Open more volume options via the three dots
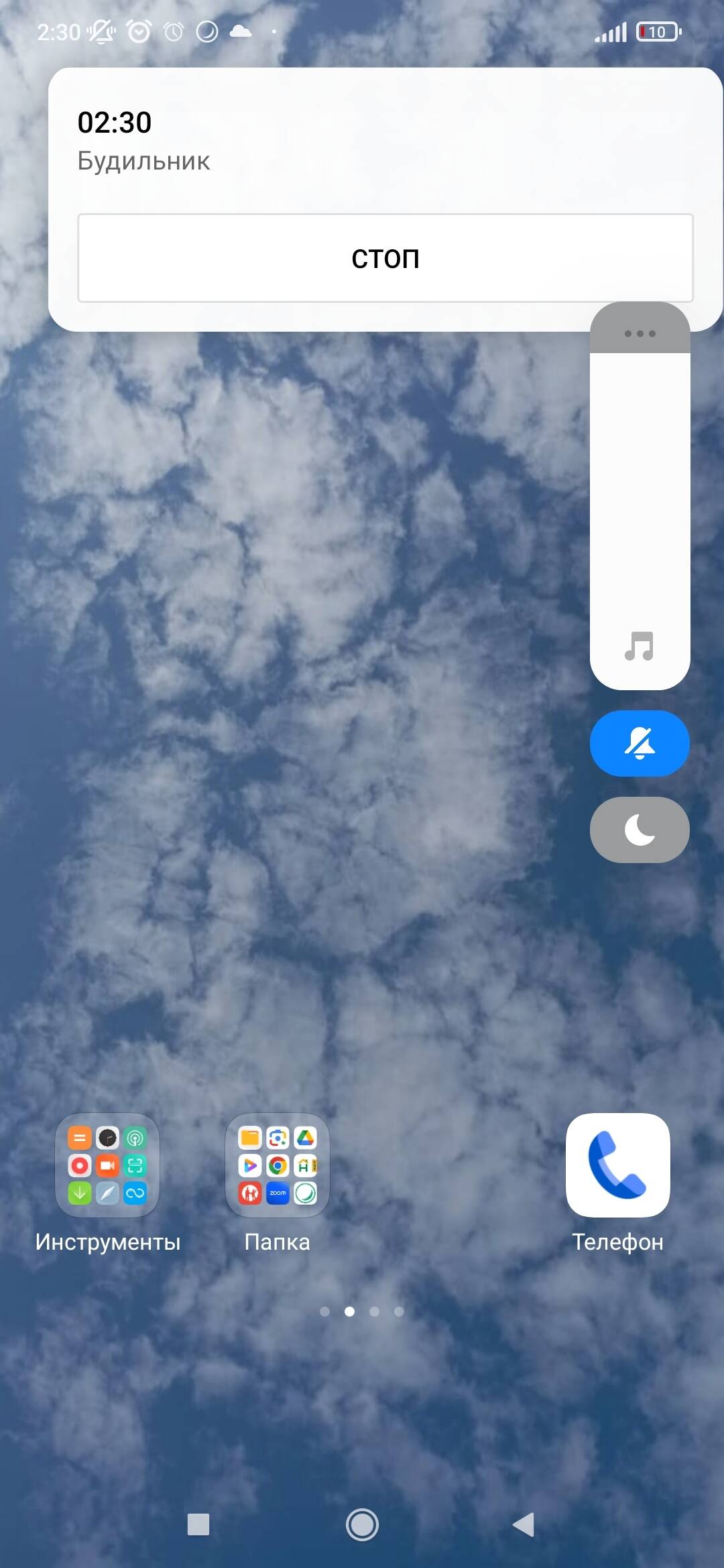This screenshot has width=724, height=1568. click(640, 332)
